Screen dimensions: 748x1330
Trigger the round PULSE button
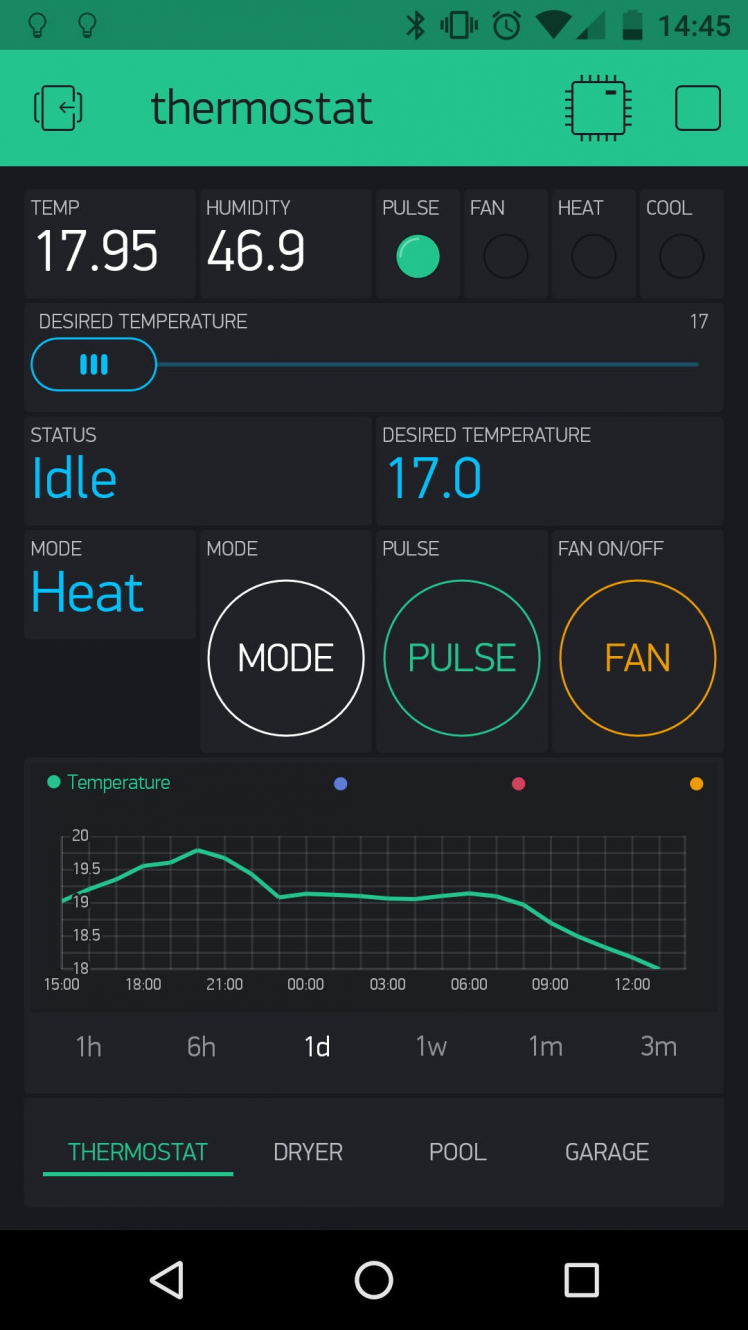[x=462, y=658]
